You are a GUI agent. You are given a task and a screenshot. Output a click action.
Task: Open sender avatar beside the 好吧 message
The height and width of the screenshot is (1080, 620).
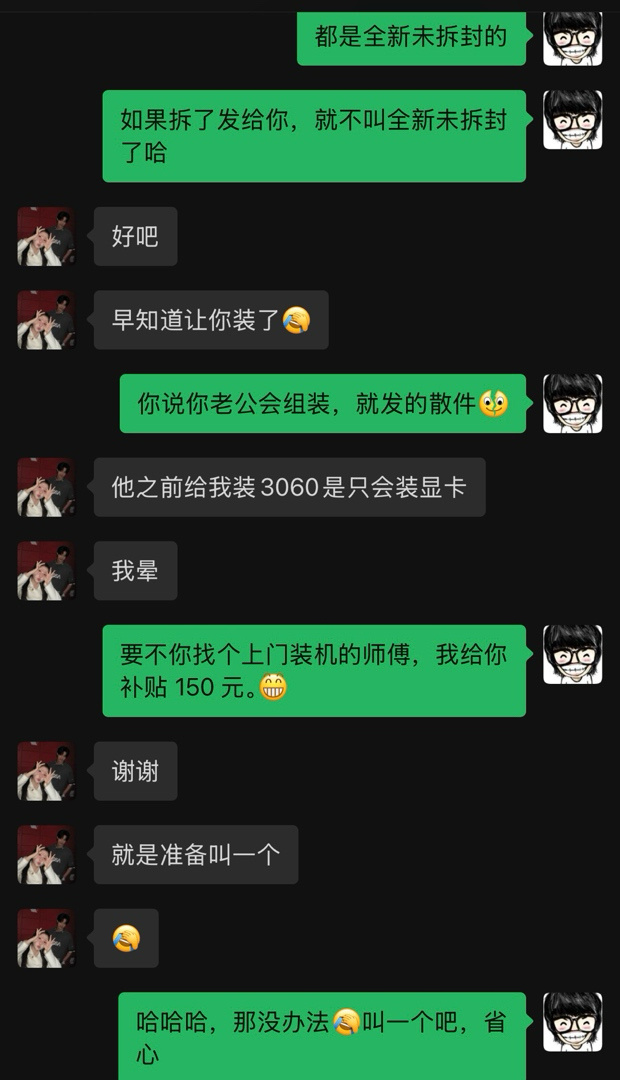click(x=46, y=236)
